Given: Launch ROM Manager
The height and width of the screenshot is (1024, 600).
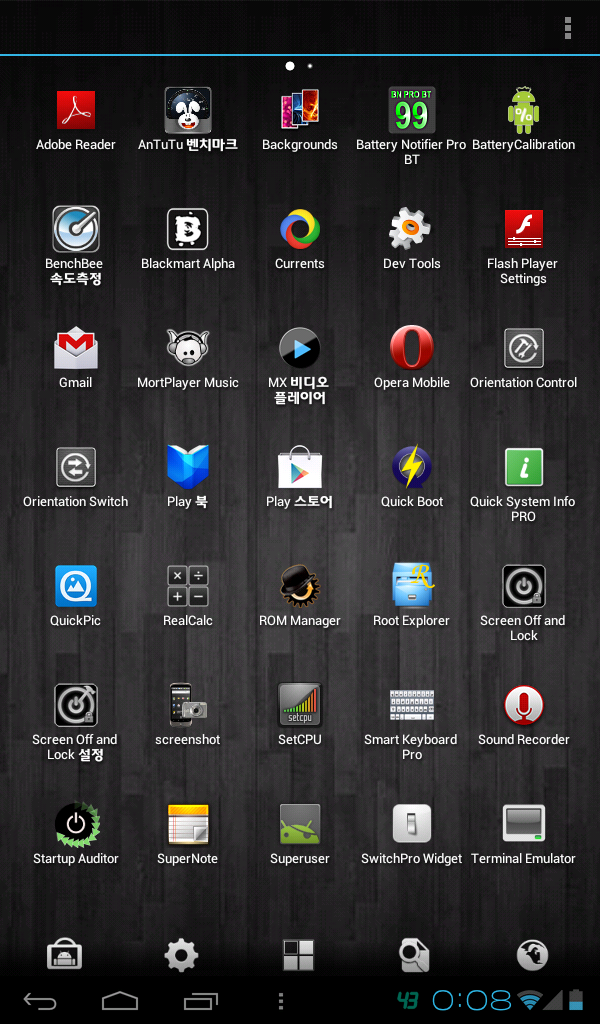Looking at the screenshot, I should point(300,587).
